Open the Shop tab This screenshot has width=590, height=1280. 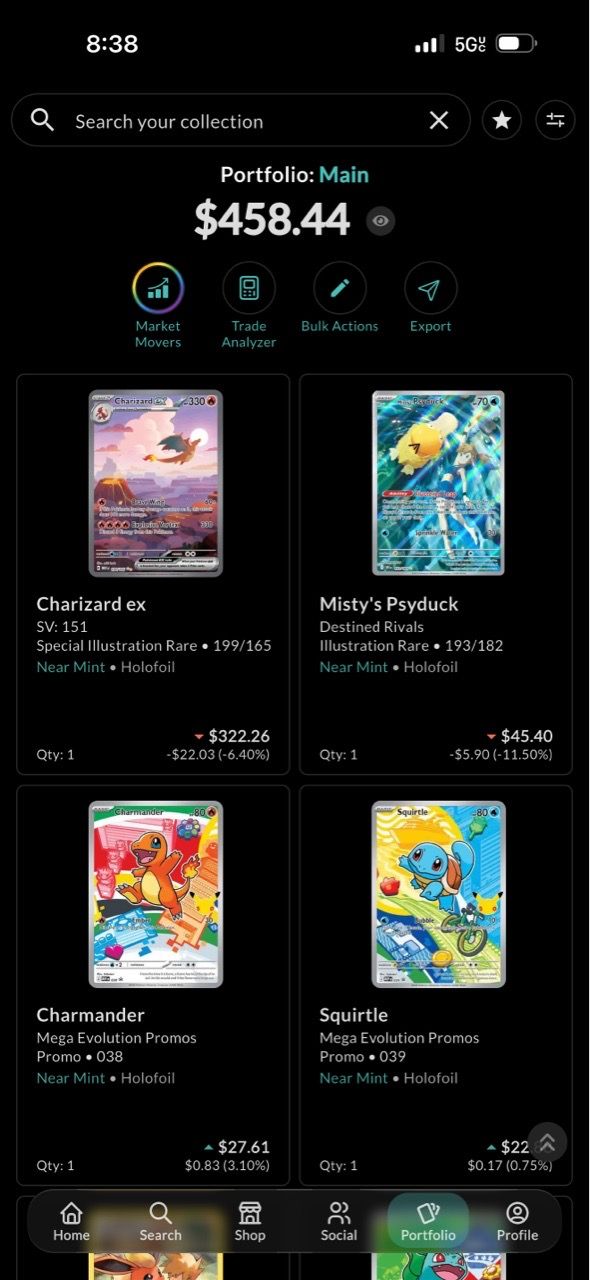pos(250,1221)
